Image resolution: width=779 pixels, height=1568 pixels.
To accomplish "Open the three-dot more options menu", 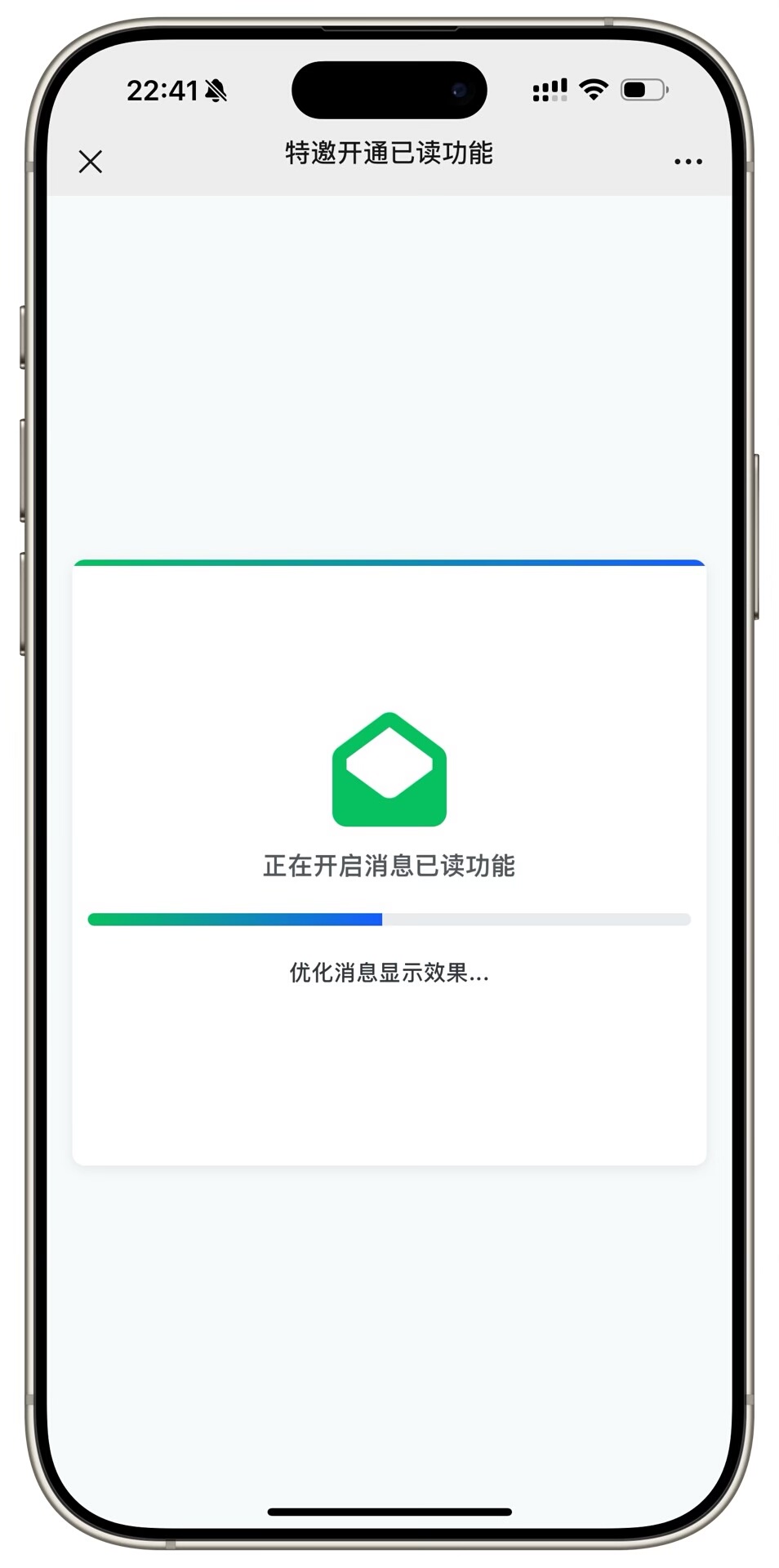I will [x=688, y=162].
